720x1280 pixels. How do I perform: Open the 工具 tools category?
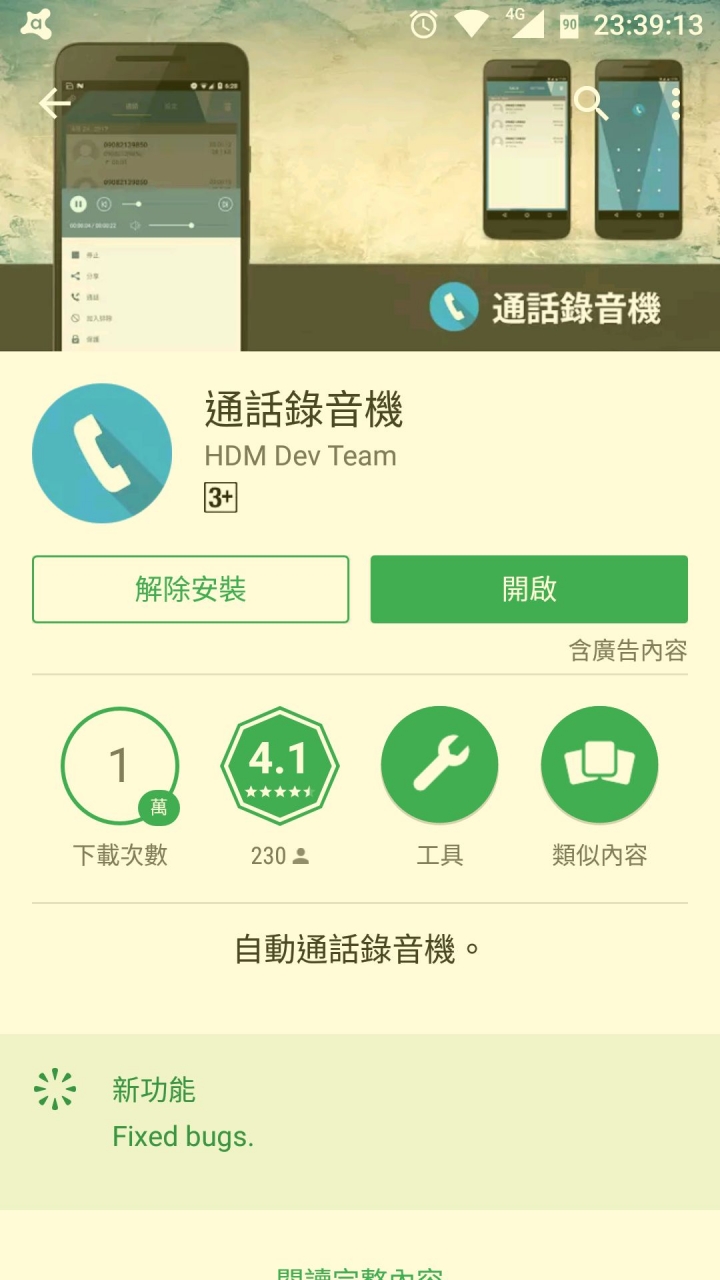(x=439, y=766)
